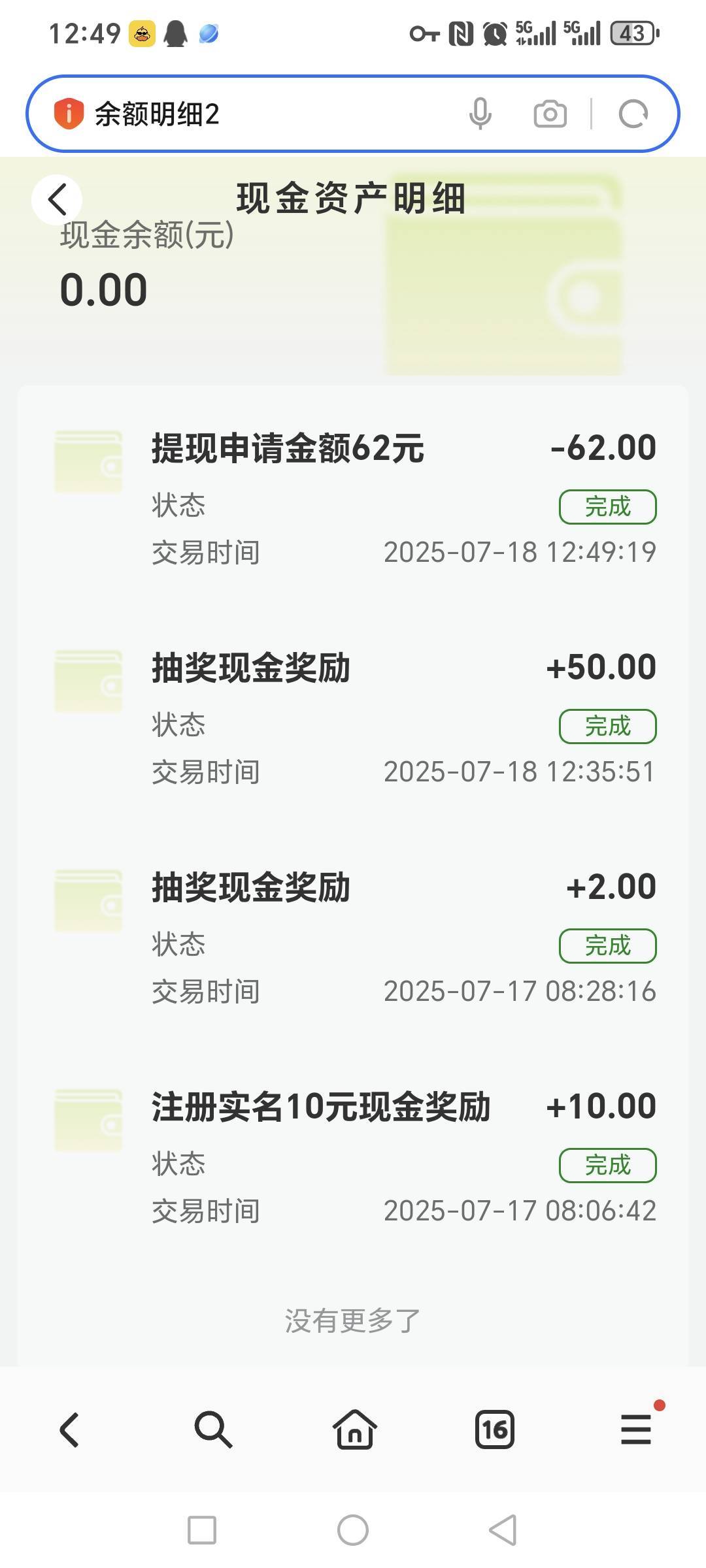Open system recent apps square button

point(202,1530)
